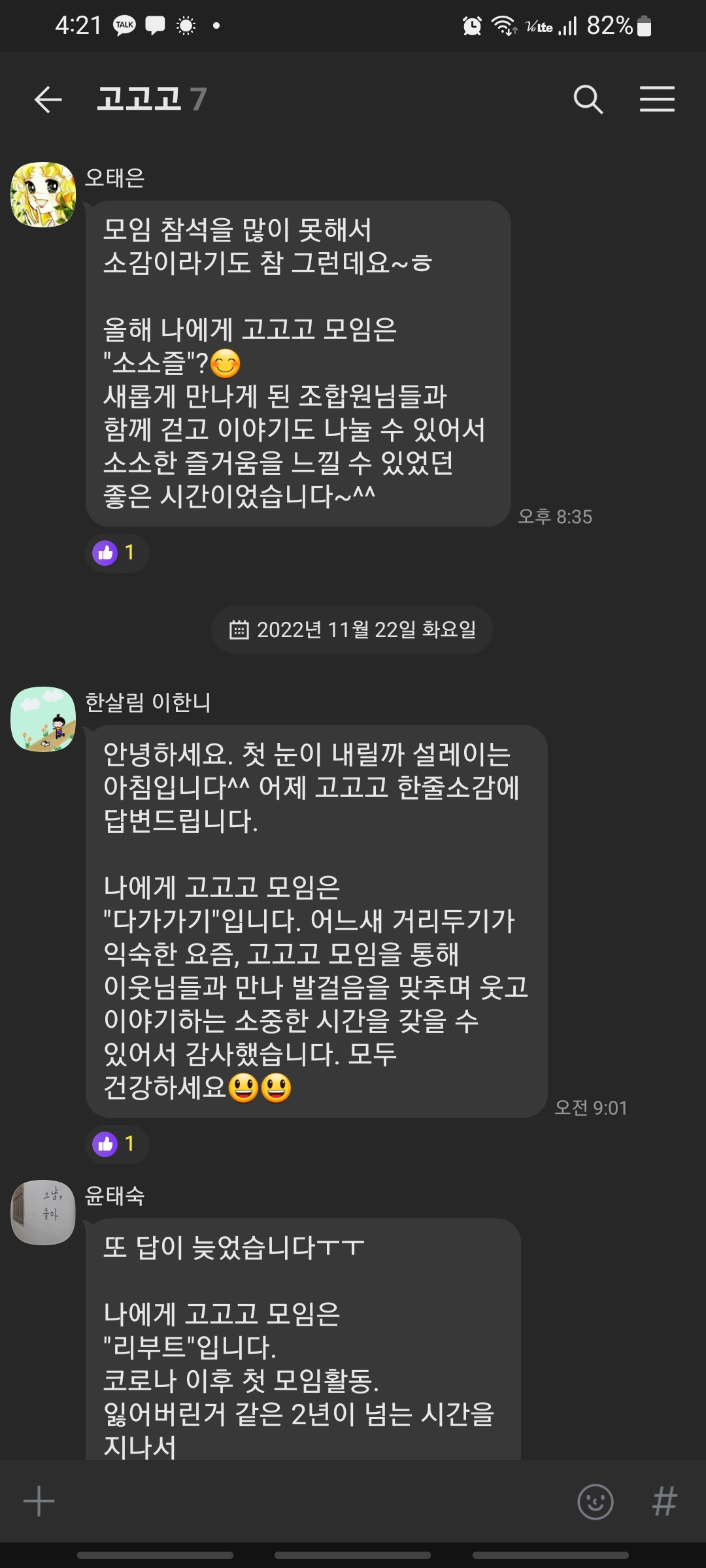Go back from the 고고고 chat room
Viewport: 706px width, 1568px height.
click(x=48, y=100)
